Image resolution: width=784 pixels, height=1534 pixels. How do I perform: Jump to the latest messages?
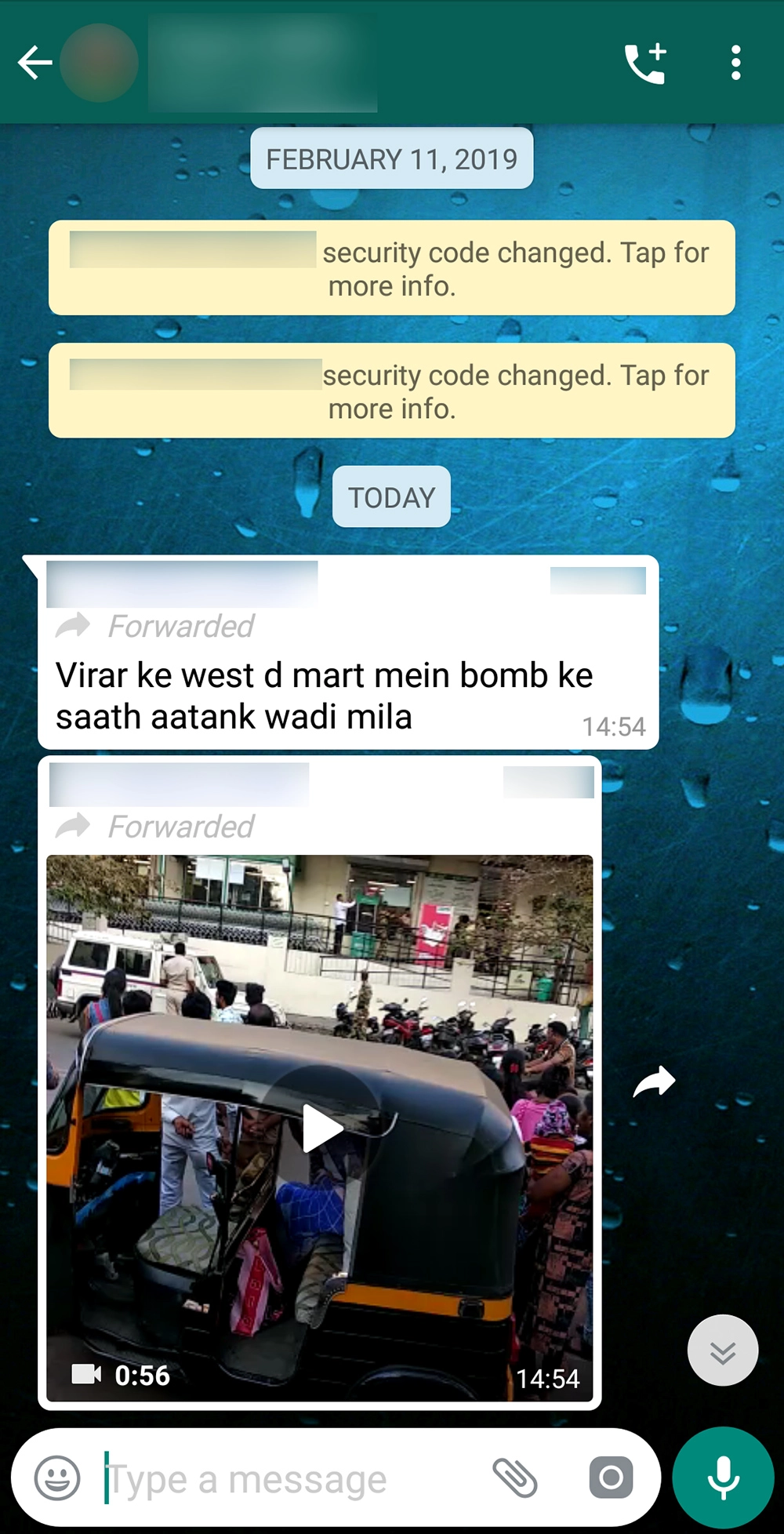pyautogui.click(x=722, y=1350)
